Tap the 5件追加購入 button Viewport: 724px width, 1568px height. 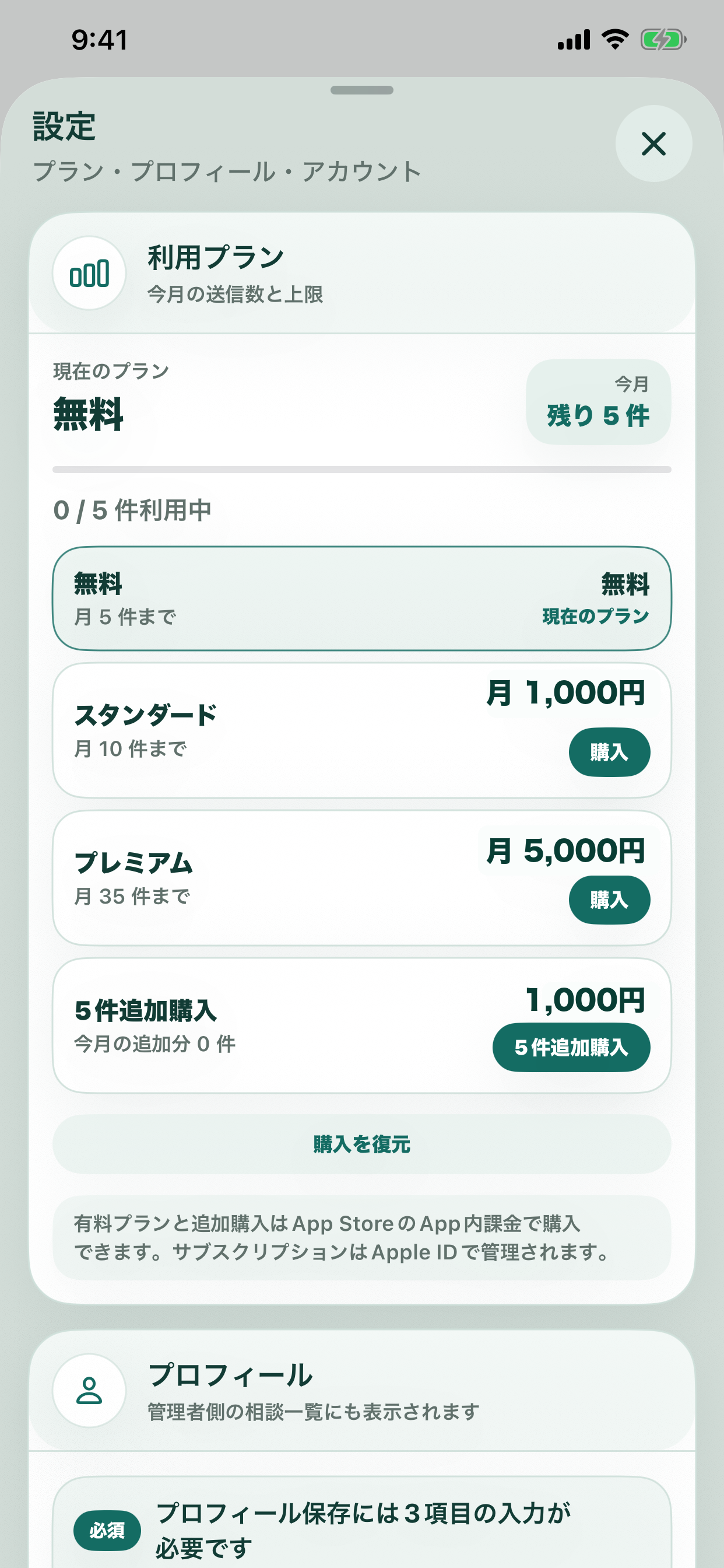coord(571,1047)
